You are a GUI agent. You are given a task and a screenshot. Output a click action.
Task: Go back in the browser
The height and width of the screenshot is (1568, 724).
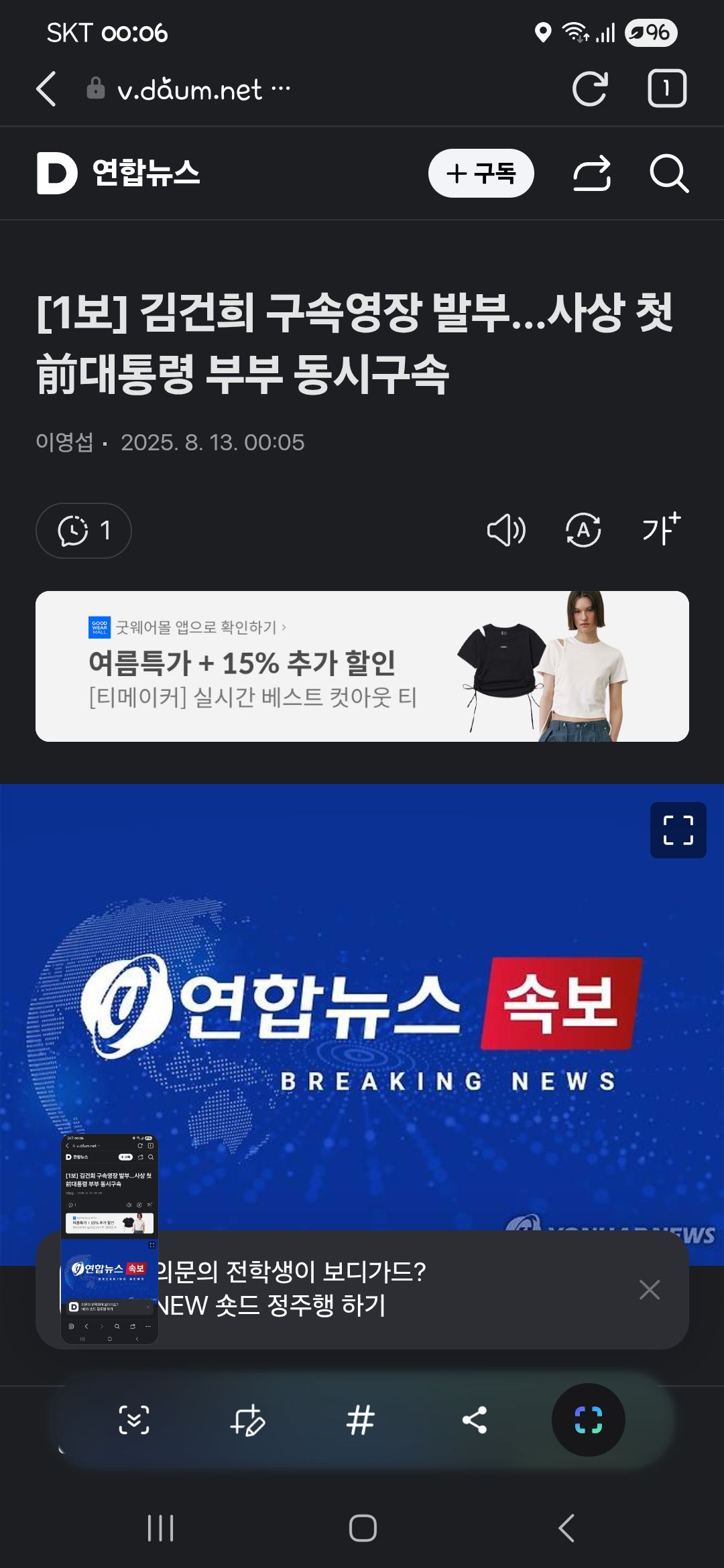pos(46,88)
